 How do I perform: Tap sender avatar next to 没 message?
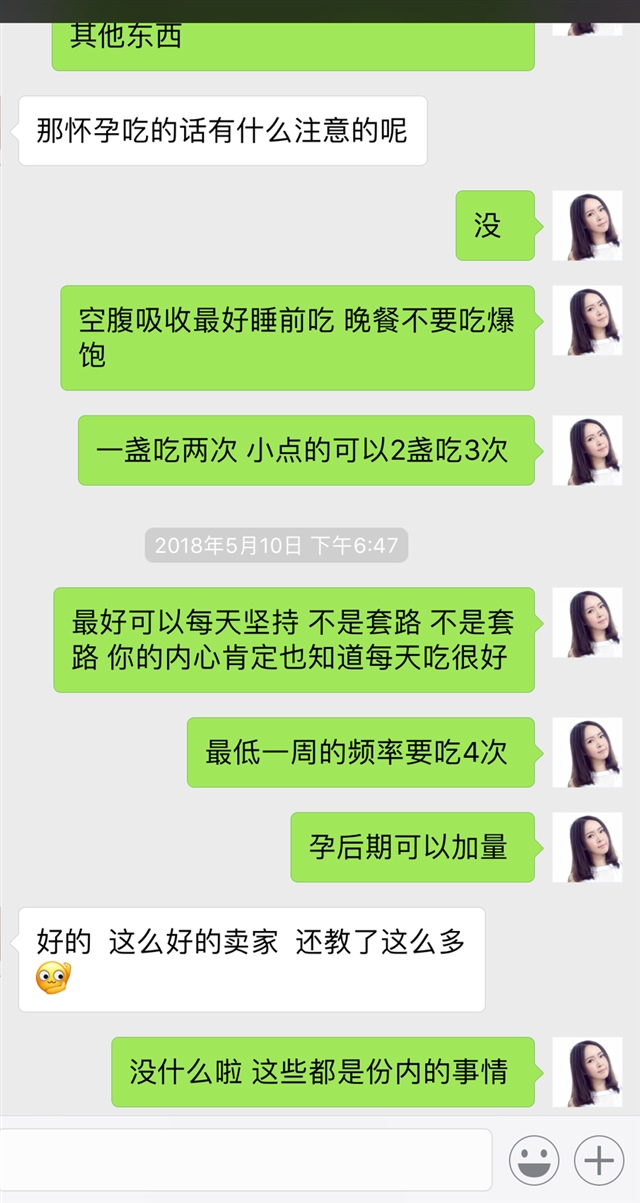point(587,226)
